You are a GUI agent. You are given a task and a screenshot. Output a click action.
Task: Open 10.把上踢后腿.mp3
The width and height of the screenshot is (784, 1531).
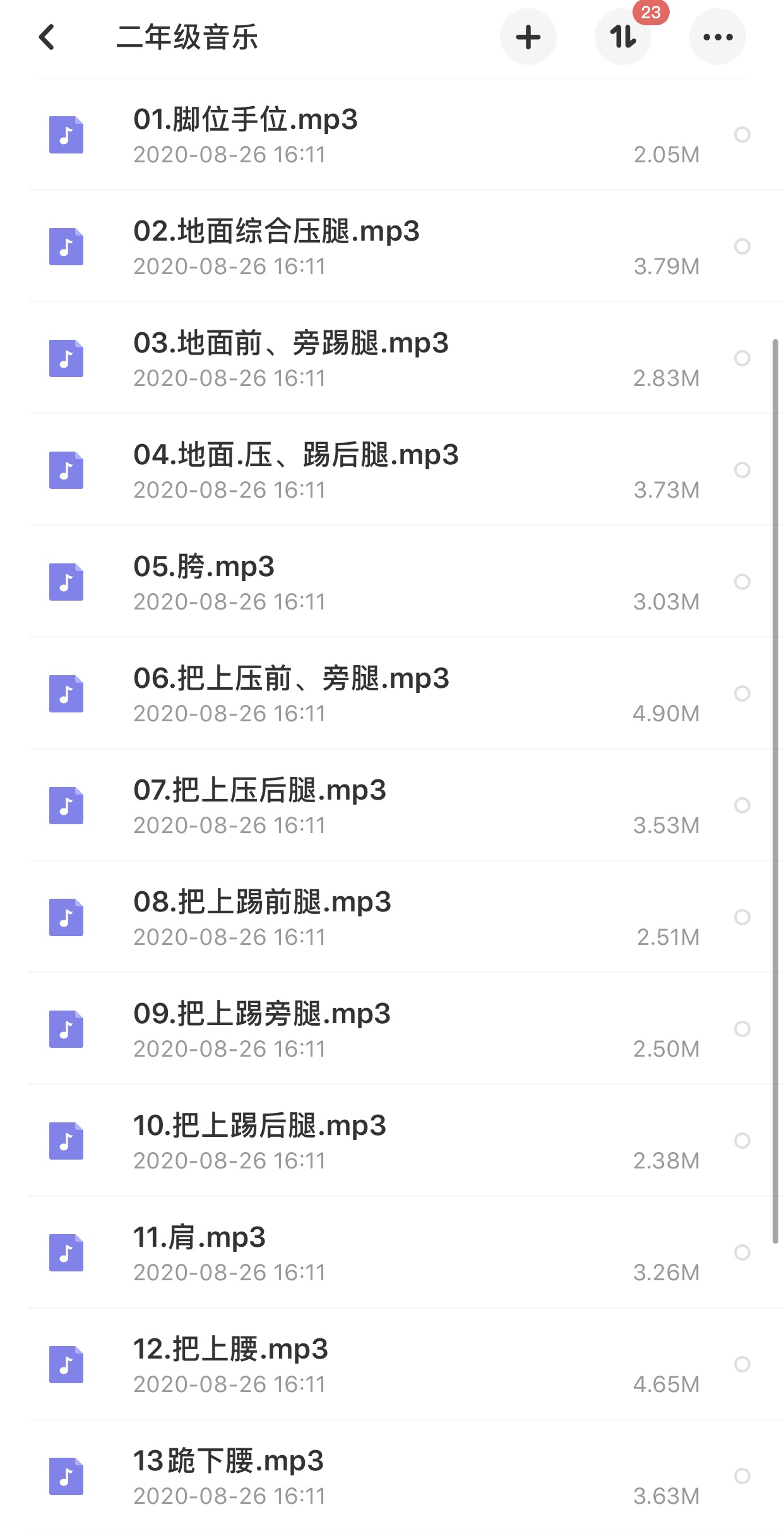click(x=392, y=1141)
